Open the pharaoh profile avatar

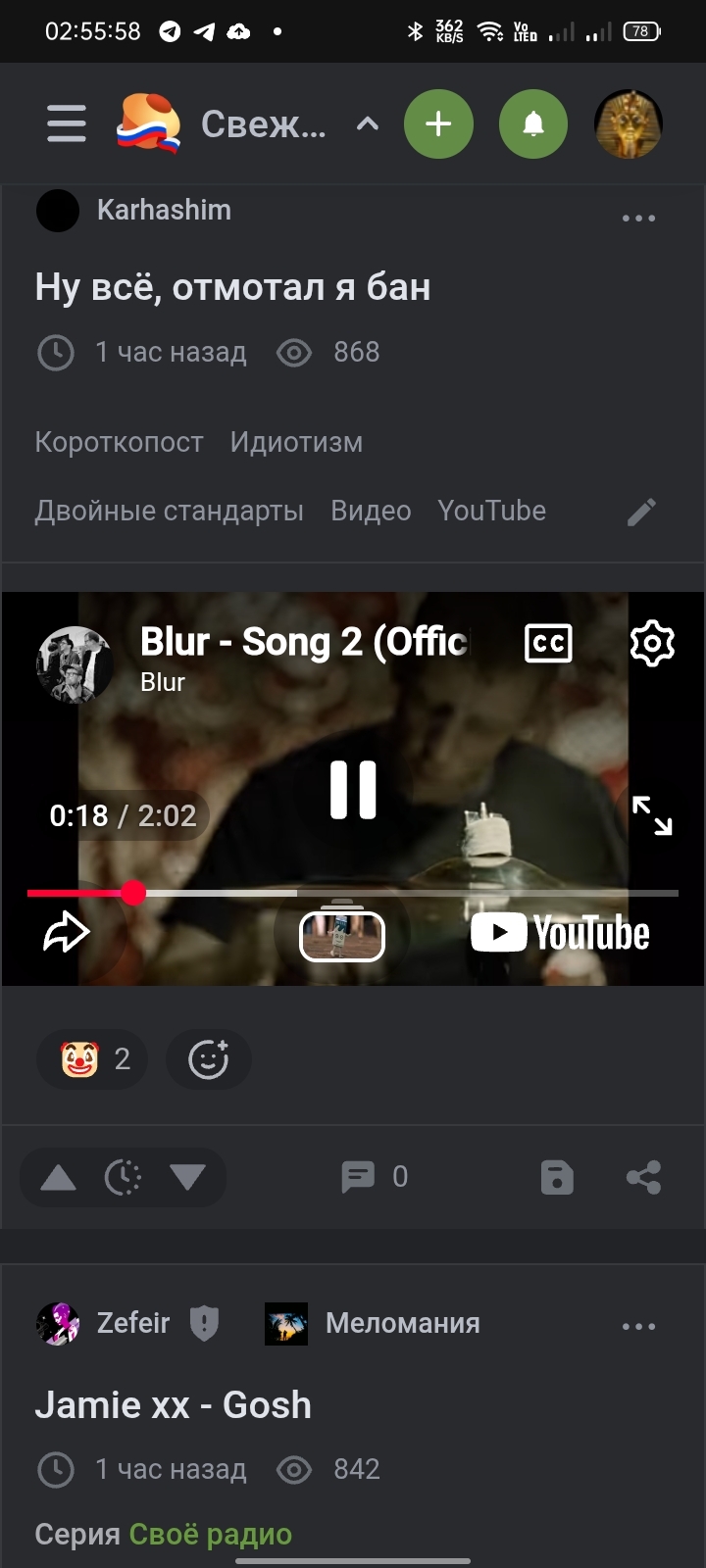(629, 124)
